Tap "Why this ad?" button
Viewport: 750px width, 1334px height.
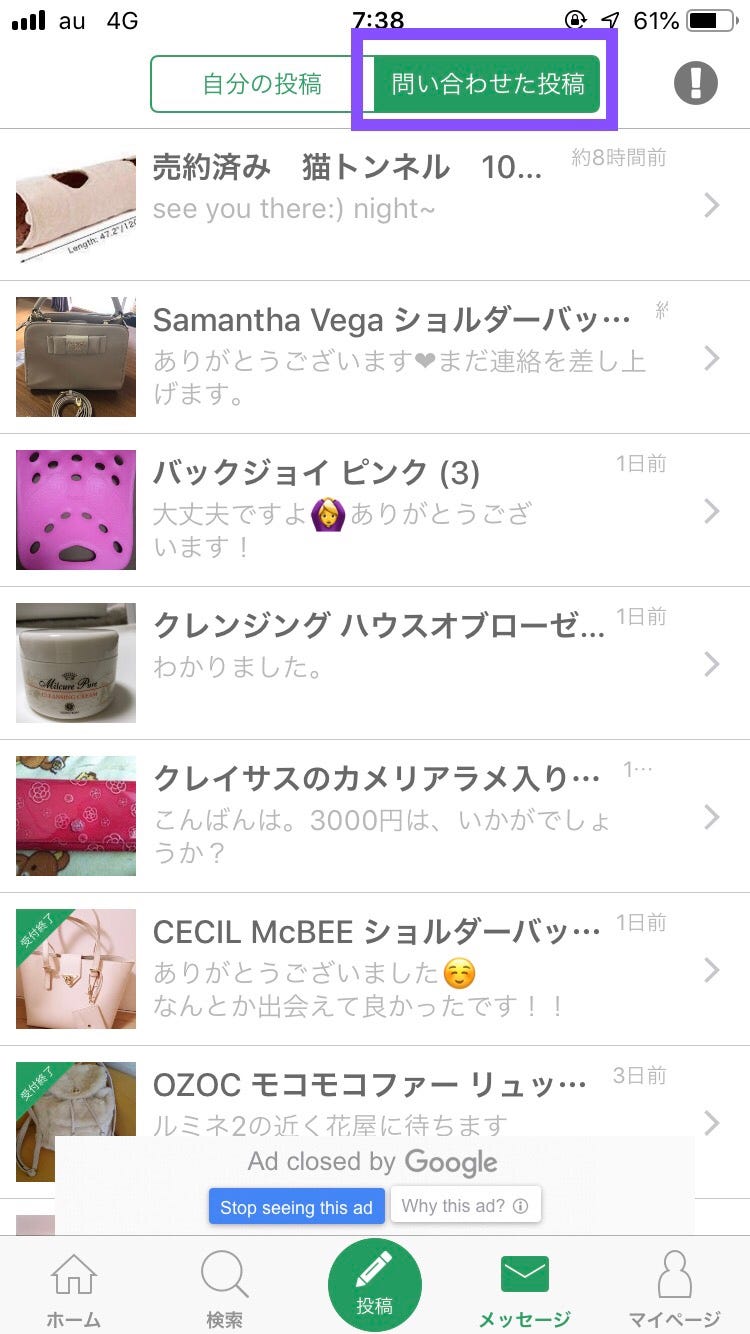[465, 1206]
